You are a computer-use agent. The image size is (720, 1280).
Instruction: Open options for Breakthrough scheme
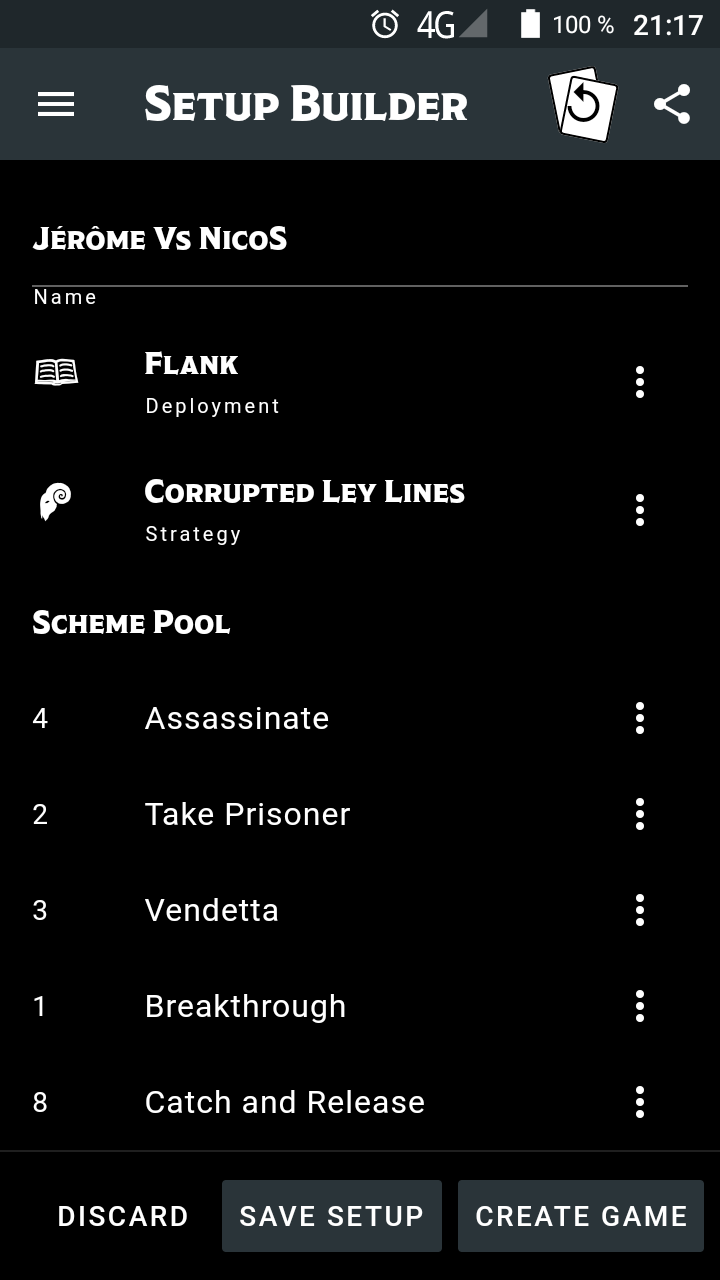(x=640, y=1006)
